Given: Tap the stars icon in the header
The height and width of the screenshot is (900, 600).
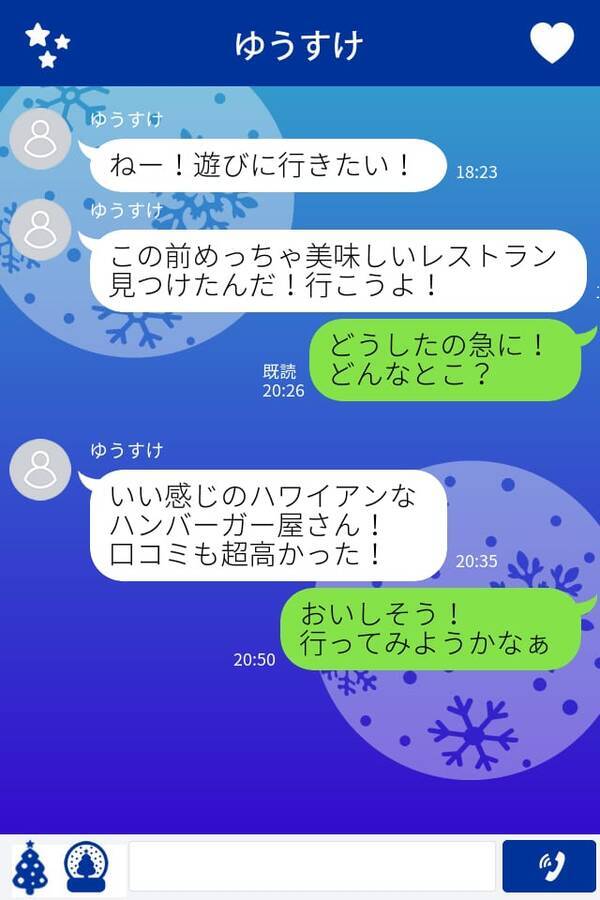Looking at the screenshot, I should click(46, 45).
